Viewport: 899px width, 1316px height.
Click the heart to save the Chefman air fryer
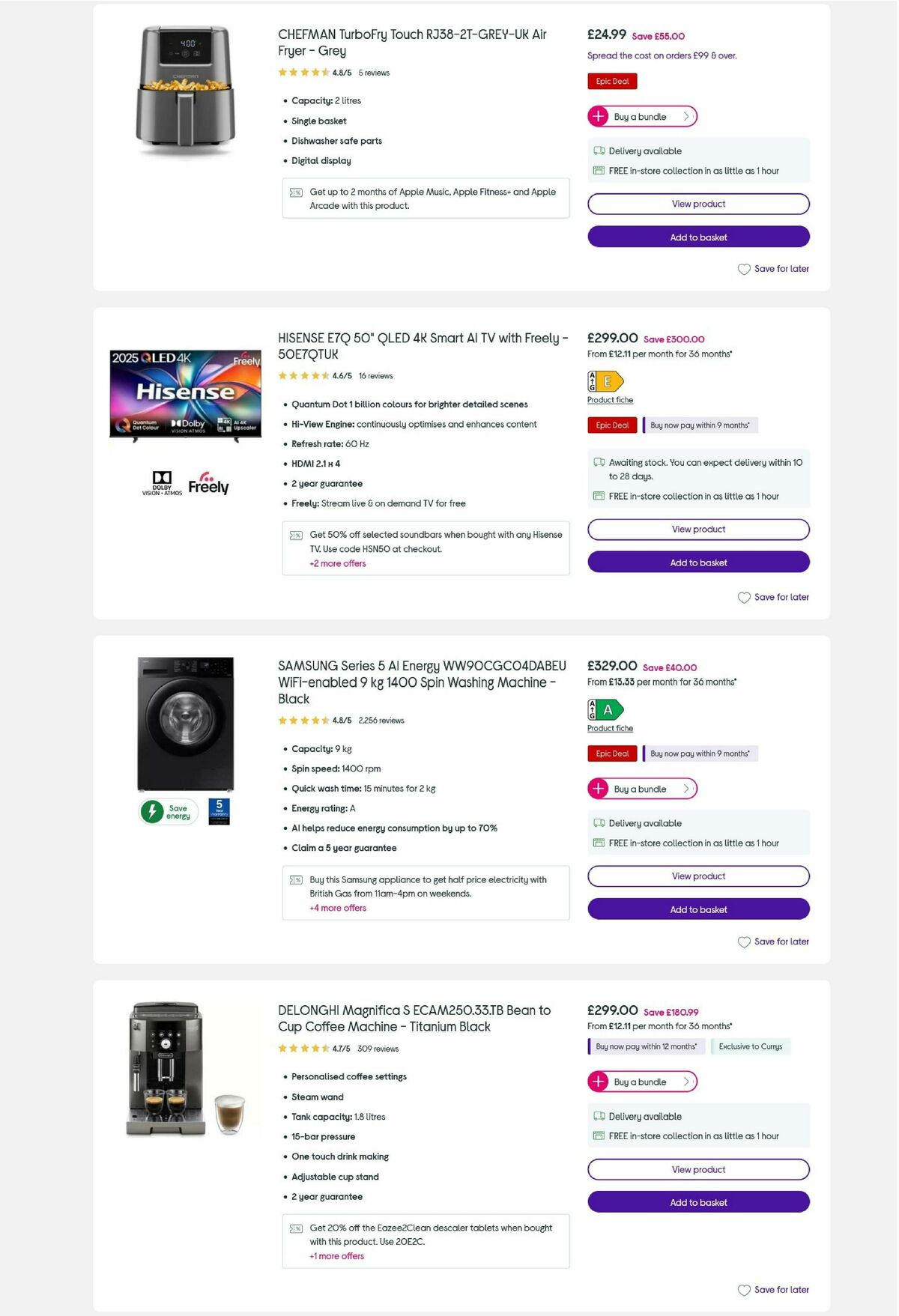tap(744, 269)
